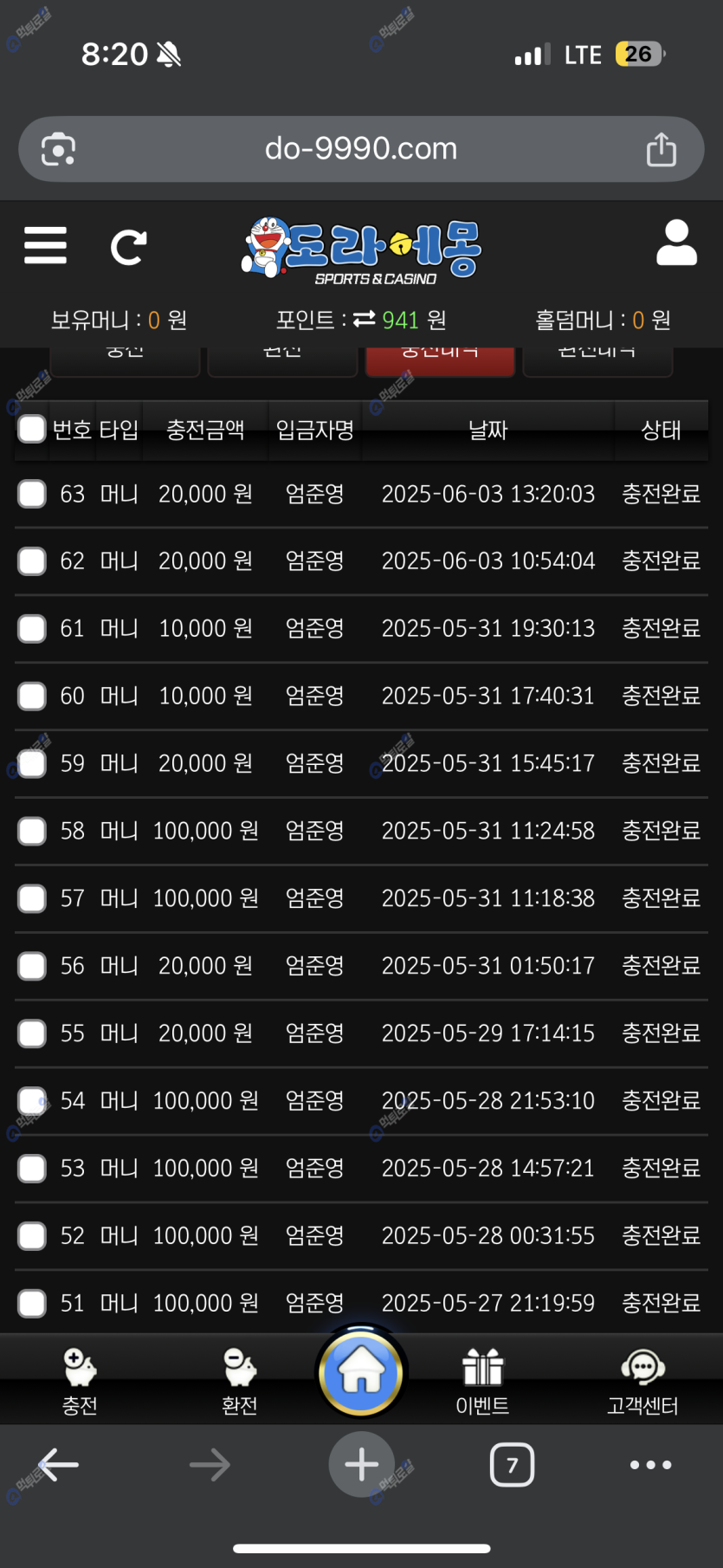Share this page from the address bar
This screenshot has width=723, height=1568.
tap(662, 149)
